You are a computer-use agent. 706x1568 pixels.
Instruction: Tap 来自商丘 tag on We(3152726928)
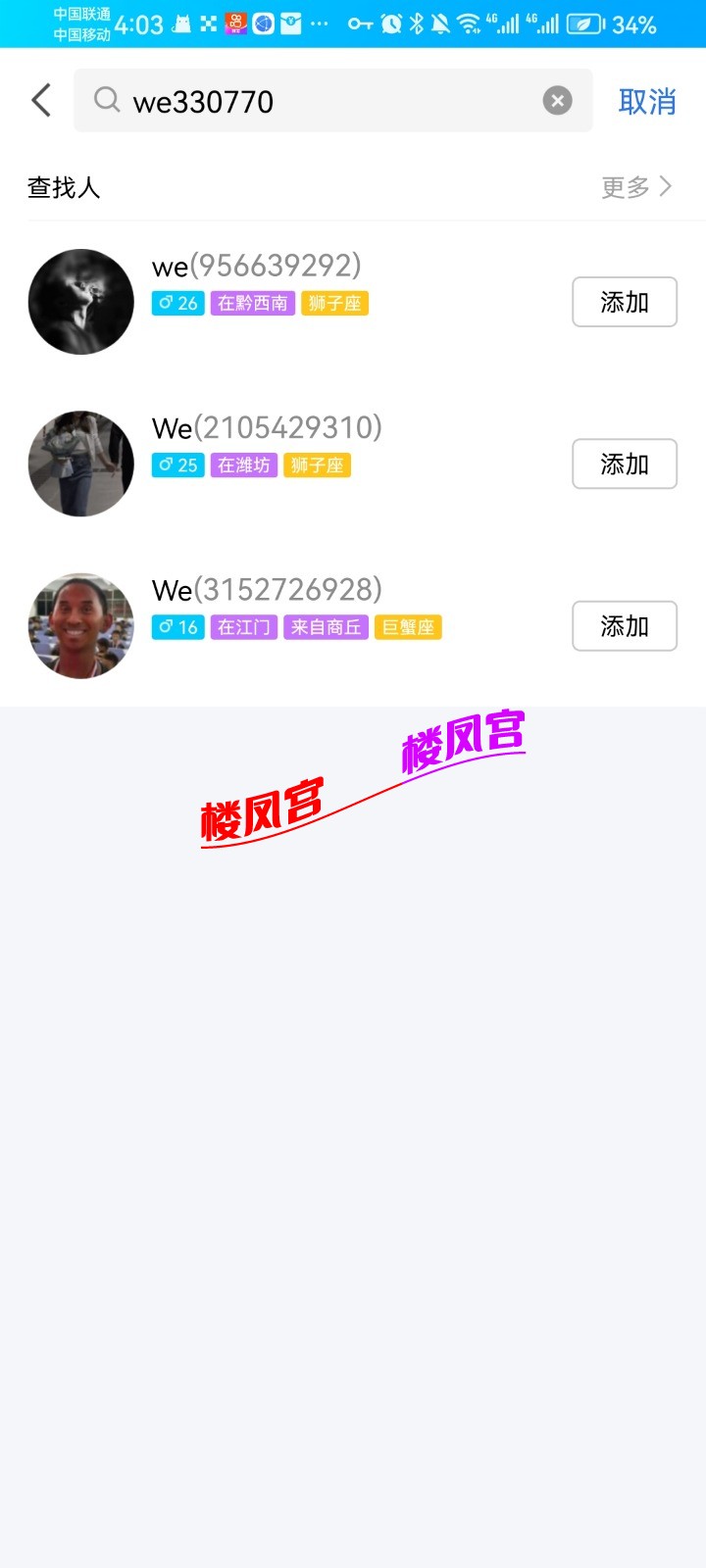[x=326, y=627]
